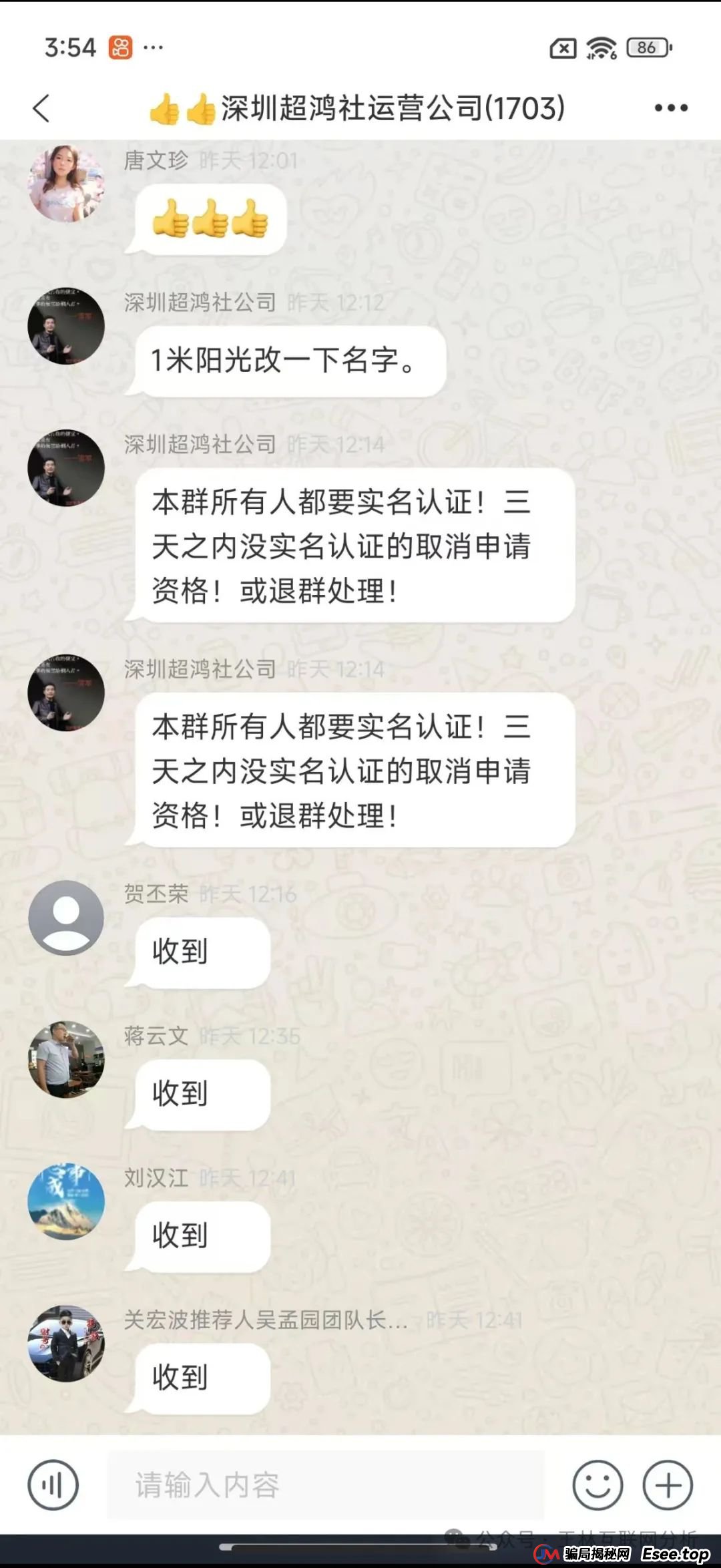This screenshot has width=721, height=1568.
Task: Open 刘汉江's profile picture
Action: (66, 1201)
